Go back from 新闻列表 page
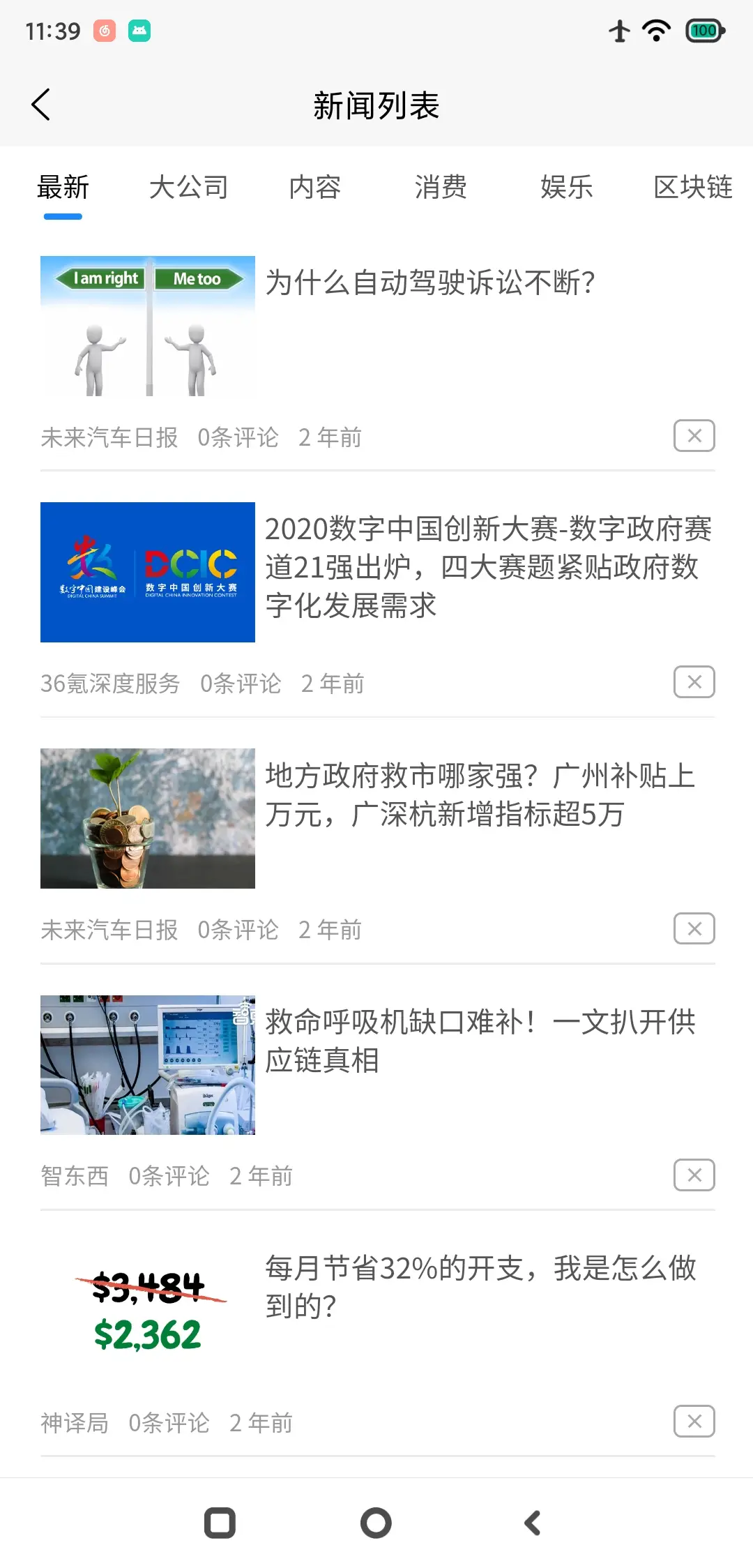 click(41, 105)
